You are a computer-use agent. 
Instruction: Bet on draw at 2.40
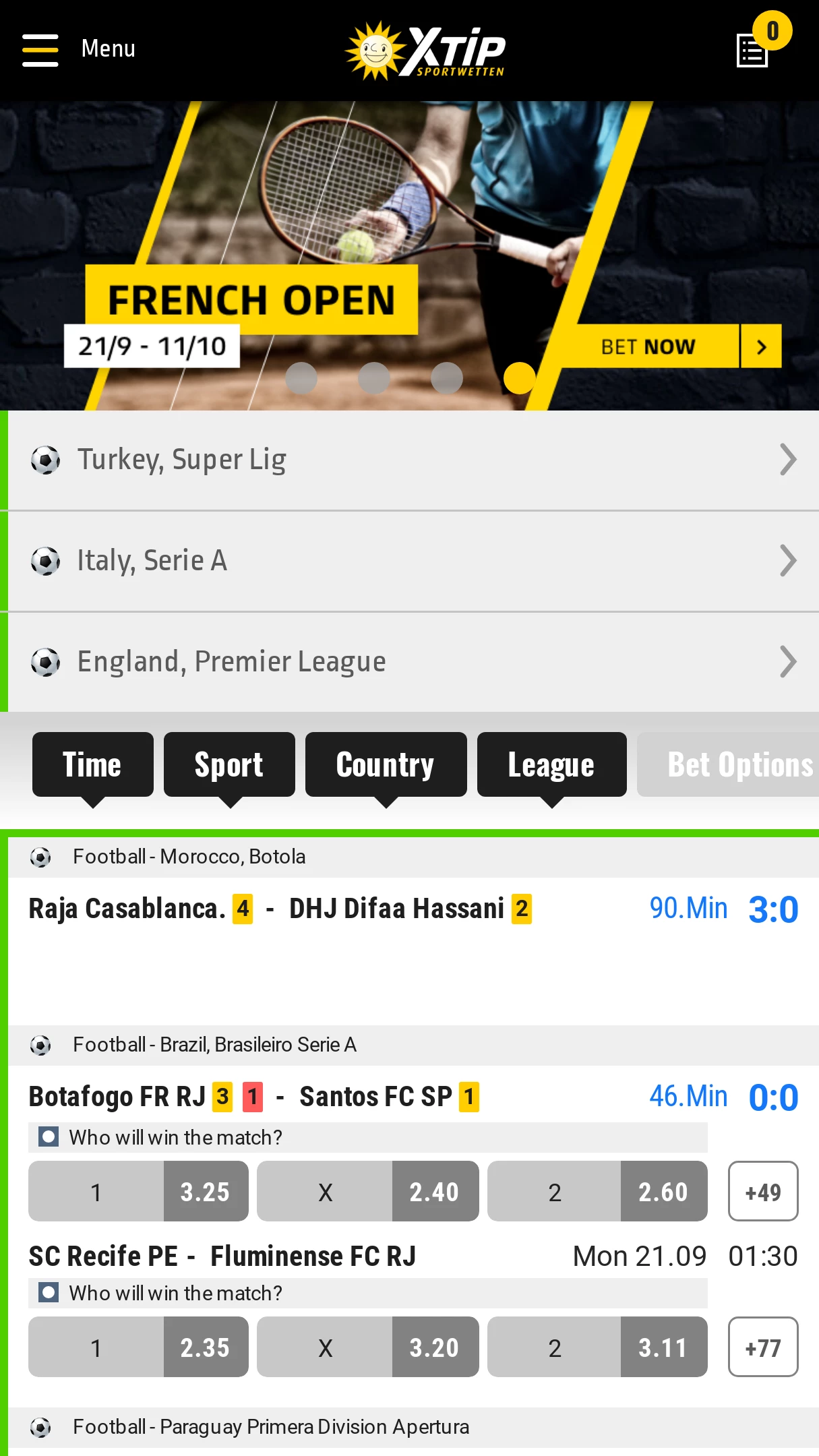[x=367, y=1192]
